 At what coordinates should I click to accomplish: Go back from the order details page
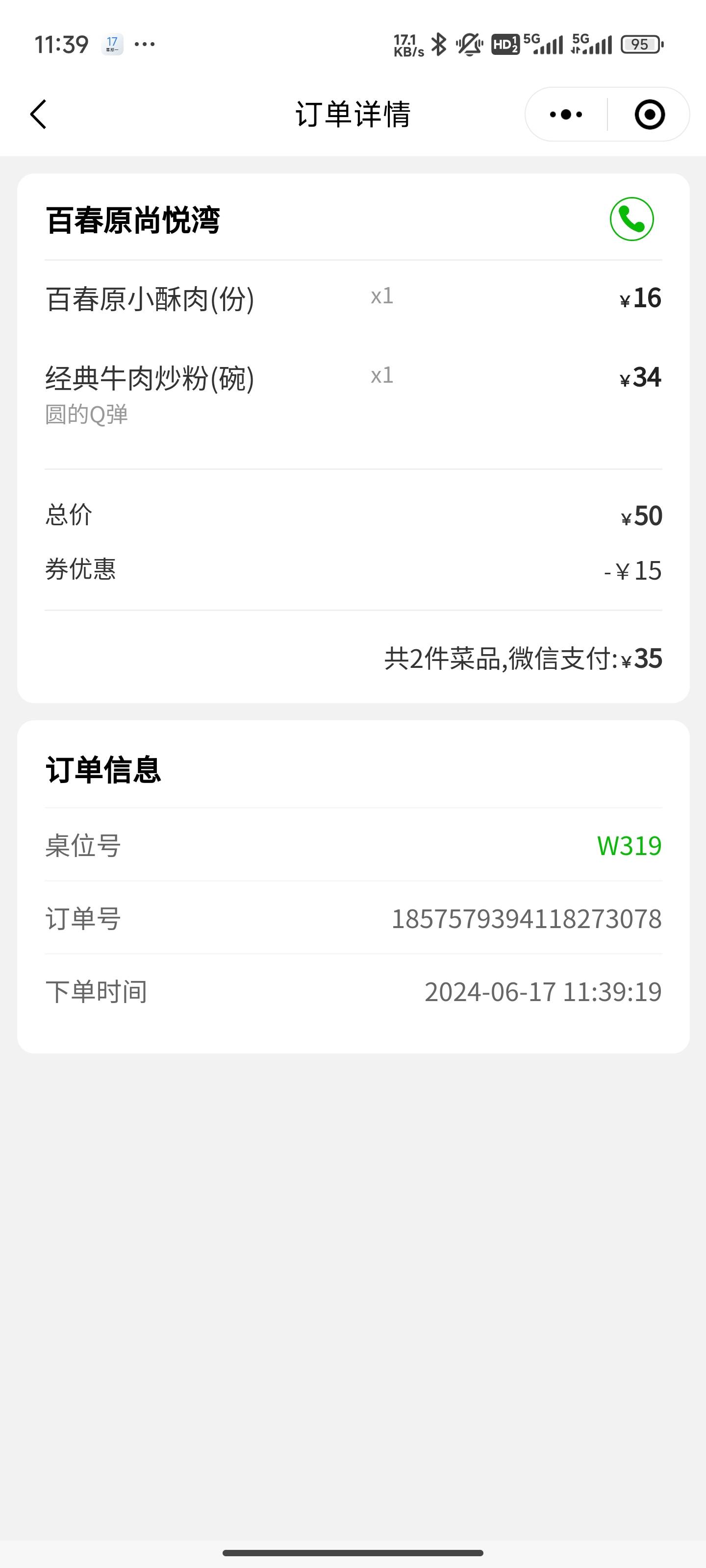click(x=38, y=115)
